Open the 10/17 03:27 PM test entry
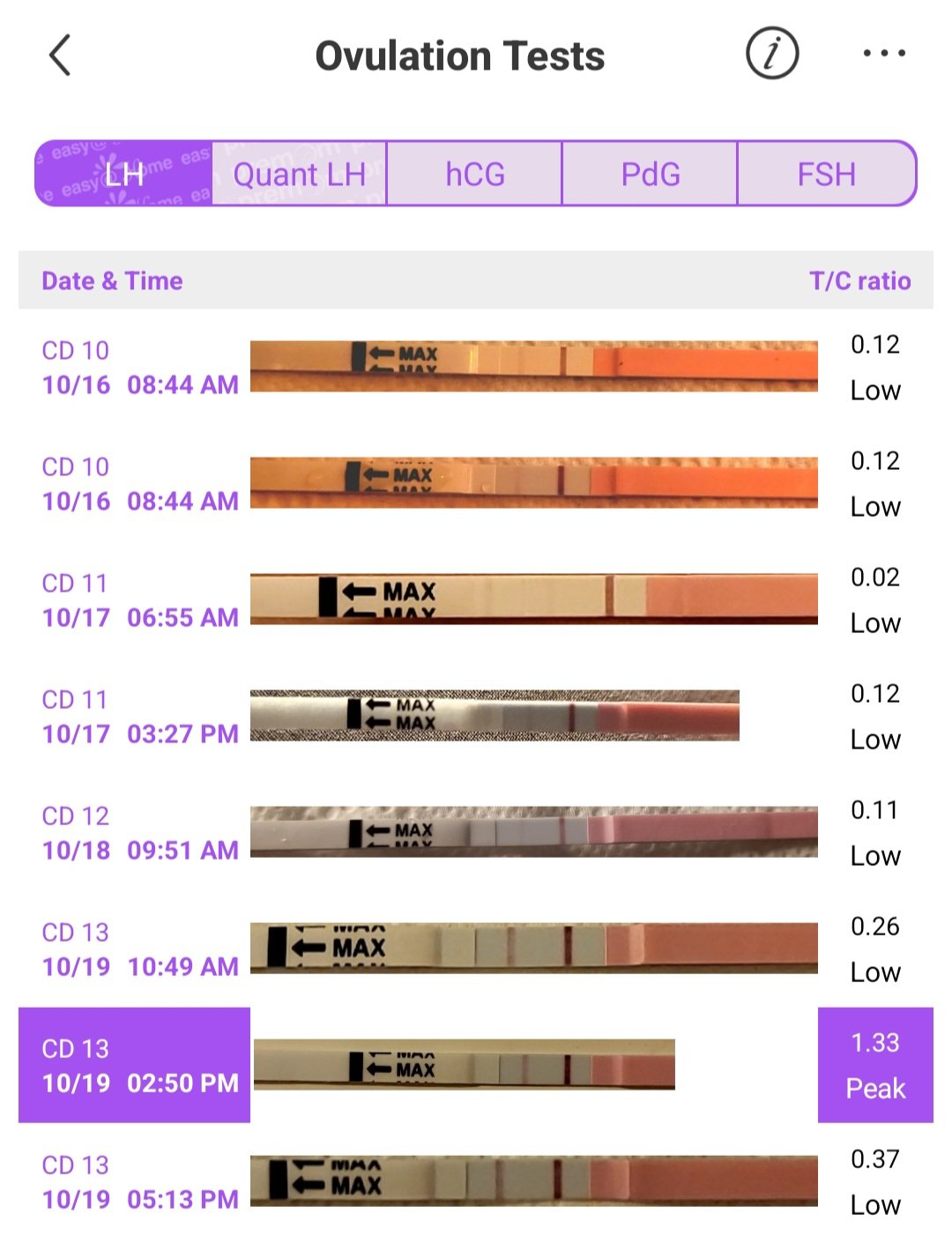This screenshot has width=952, height=1251. (476, 716)
